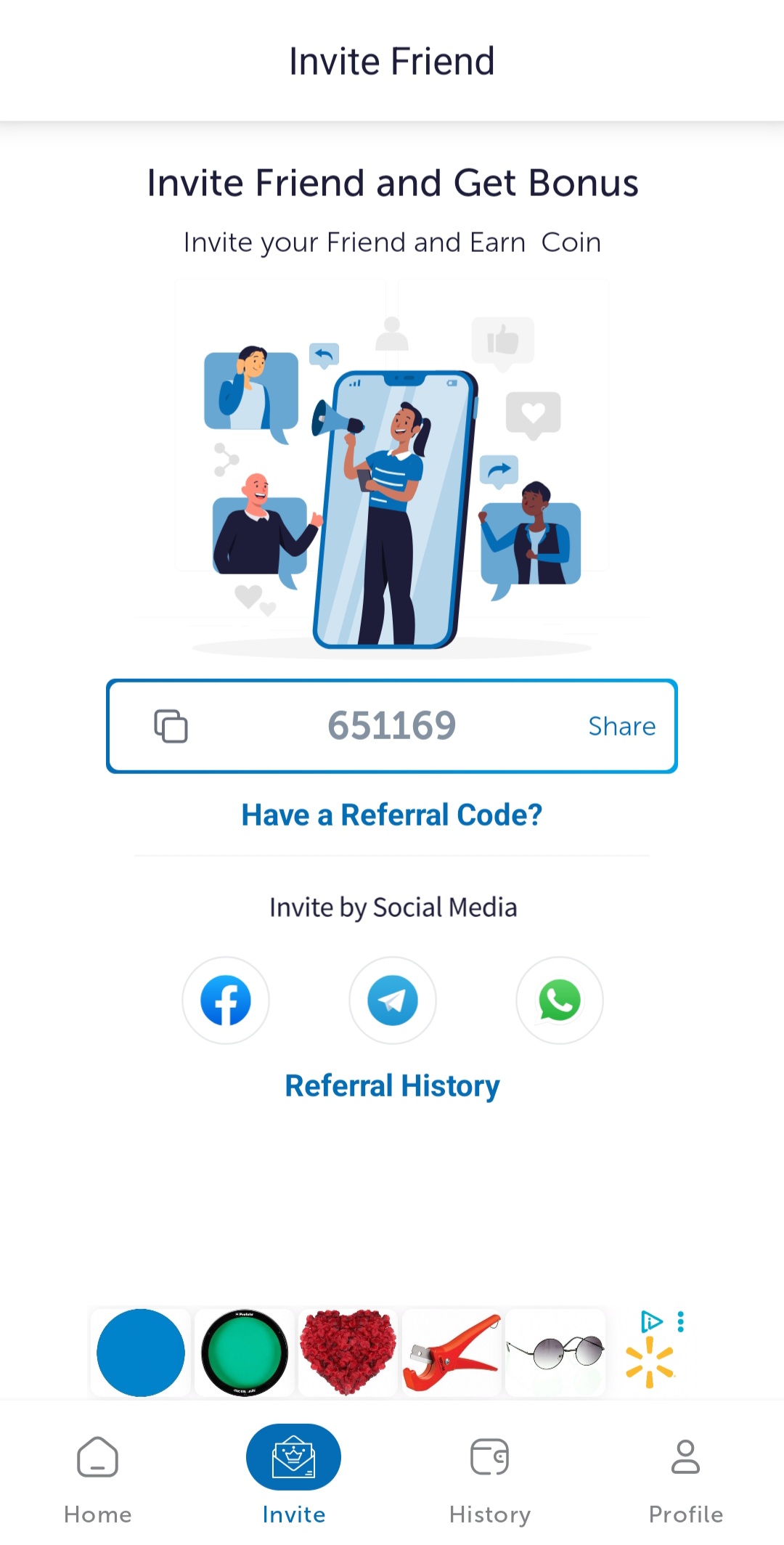The image size is (784, 1545).
Task: Share the referral code
Action: pos(621,726)
